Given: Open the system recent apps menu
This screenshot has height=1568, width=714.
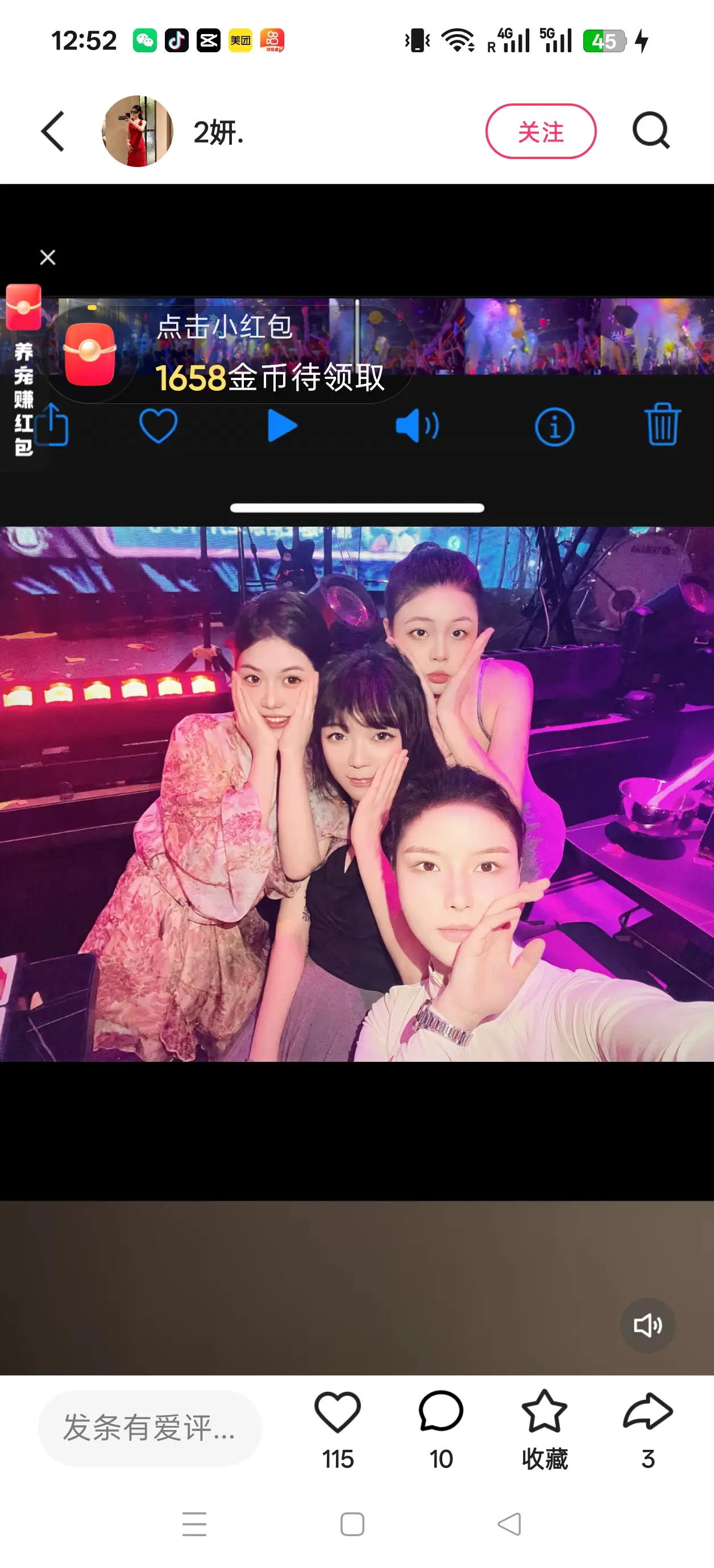Looking at the screenshot, I should [x=194, y=1524].
